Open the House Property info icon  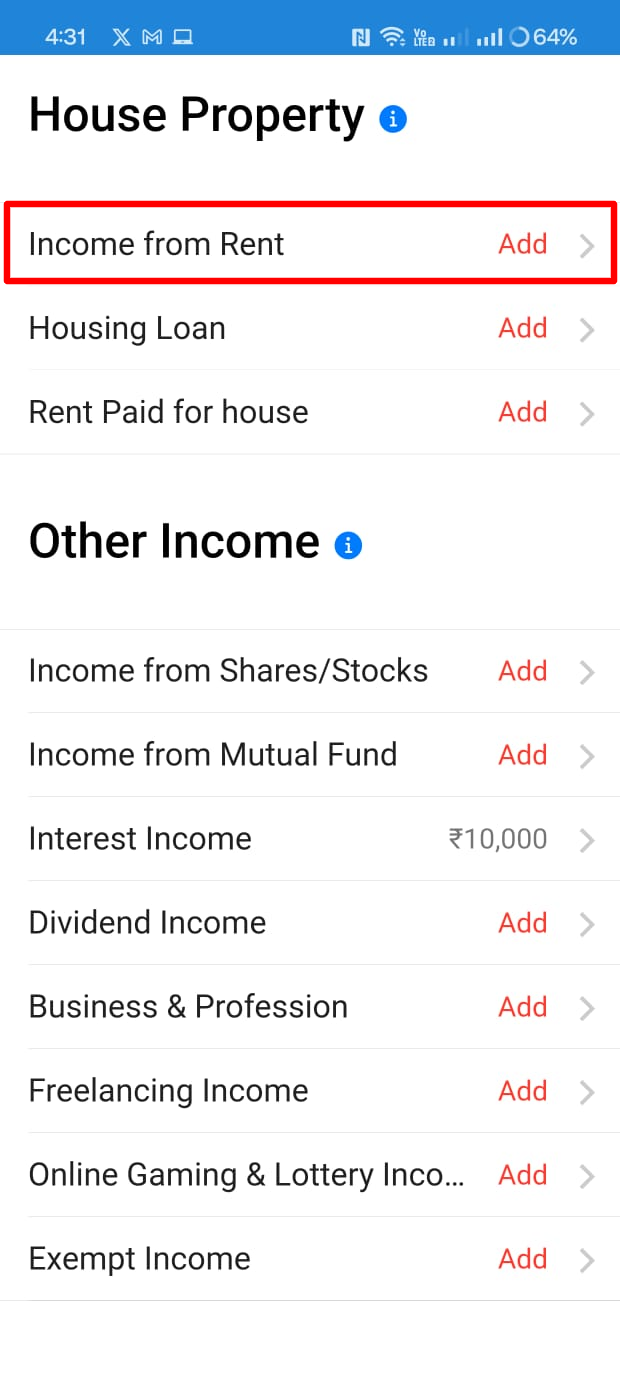pyautogui.click(x=393, y=120)
